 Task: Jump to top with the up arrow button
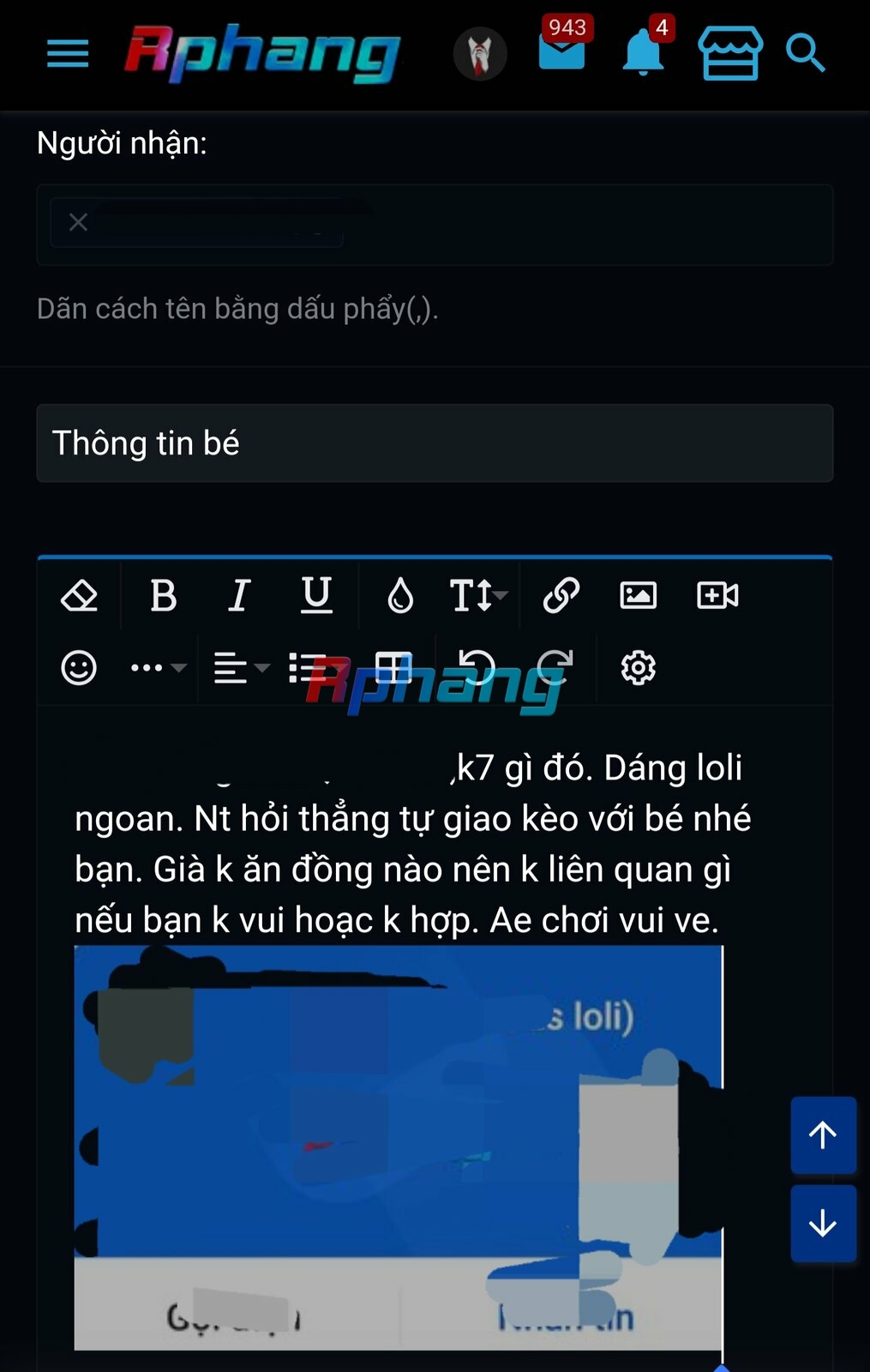823,1134
